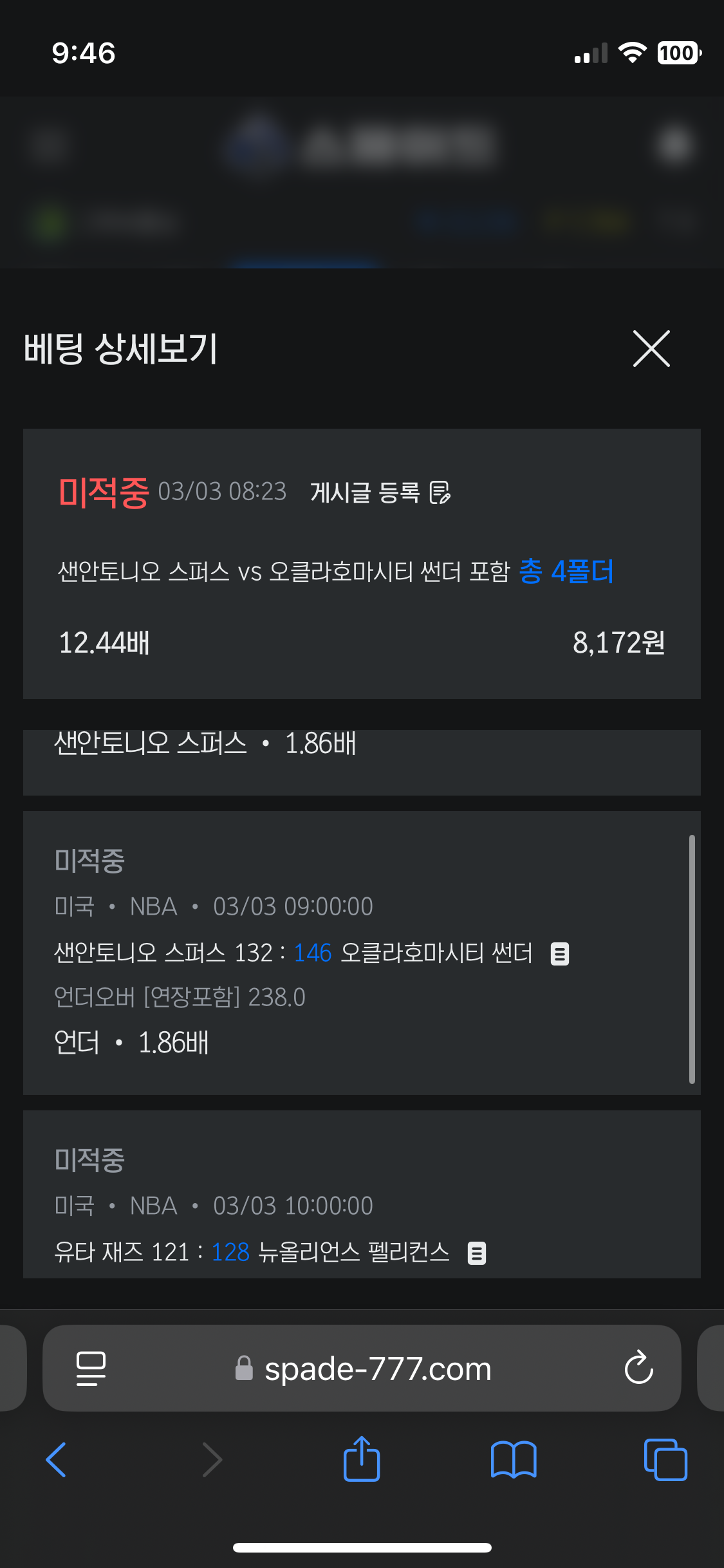Image resolution: width=724 pixels, height=1568 pixels.
Task: Tap 게시글 등록 to register a post
Action: click(x=380, y=492)
